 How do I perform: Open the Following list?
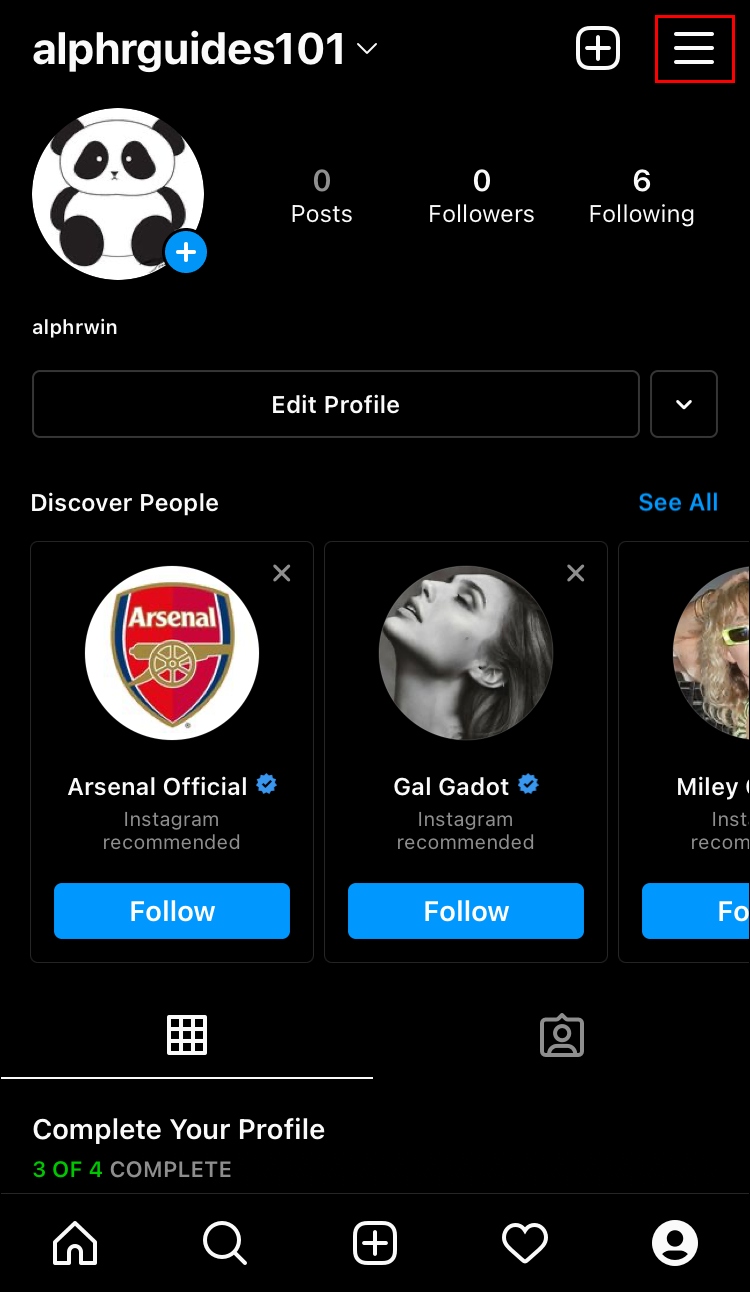641,196
